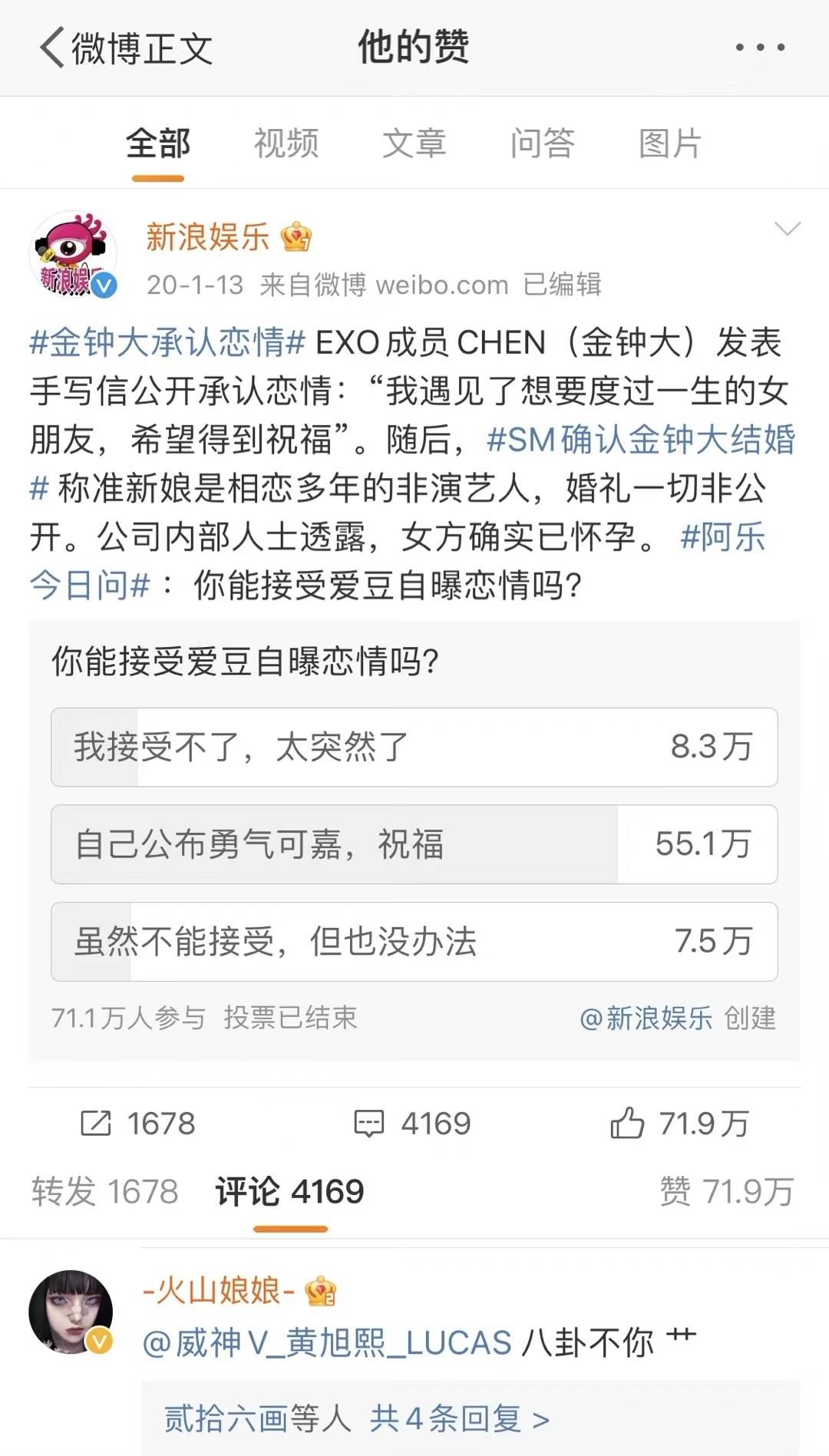Open hashtag #SM确认金钟大结婚#
829x1456 pixels.
click(641, 440)
